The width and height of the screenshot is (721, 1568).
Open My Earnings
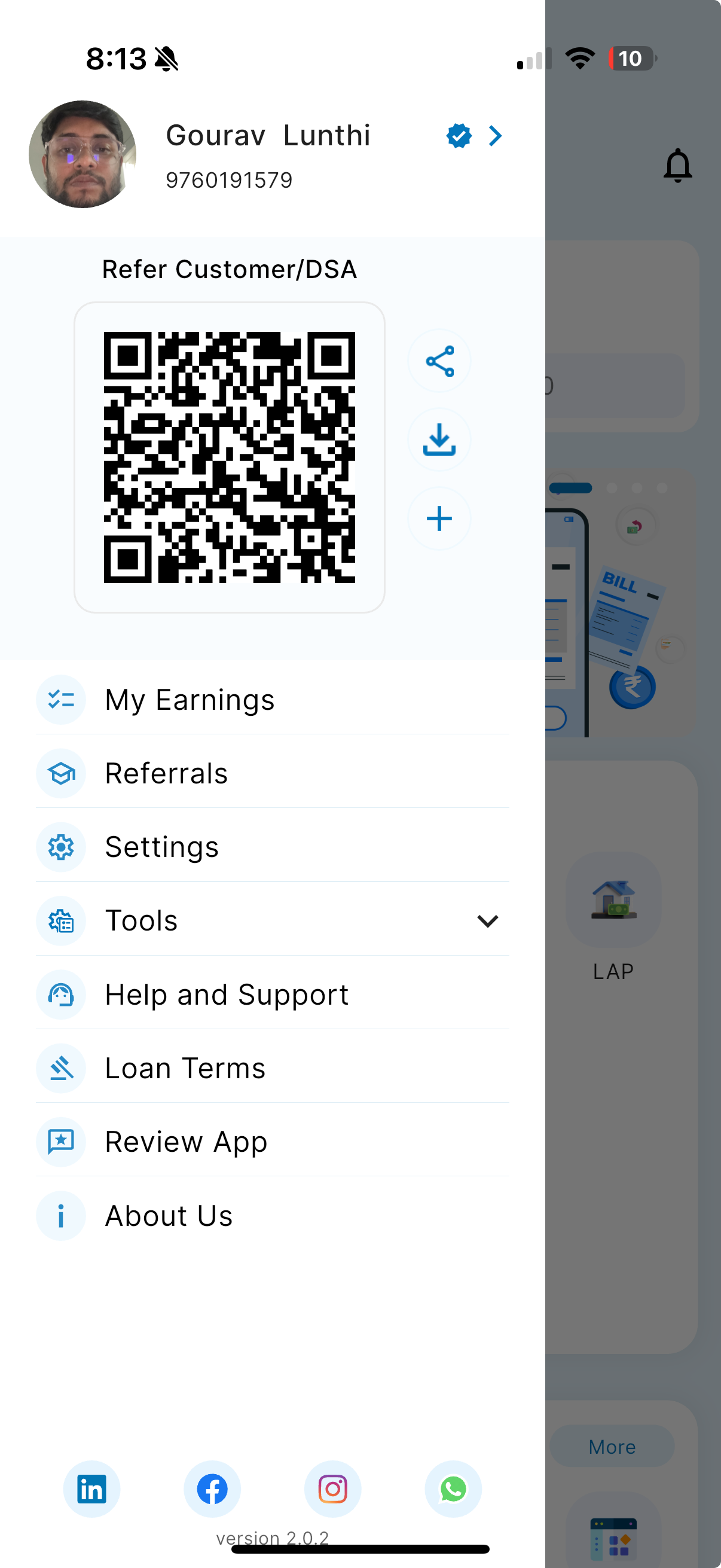point(190,700)
